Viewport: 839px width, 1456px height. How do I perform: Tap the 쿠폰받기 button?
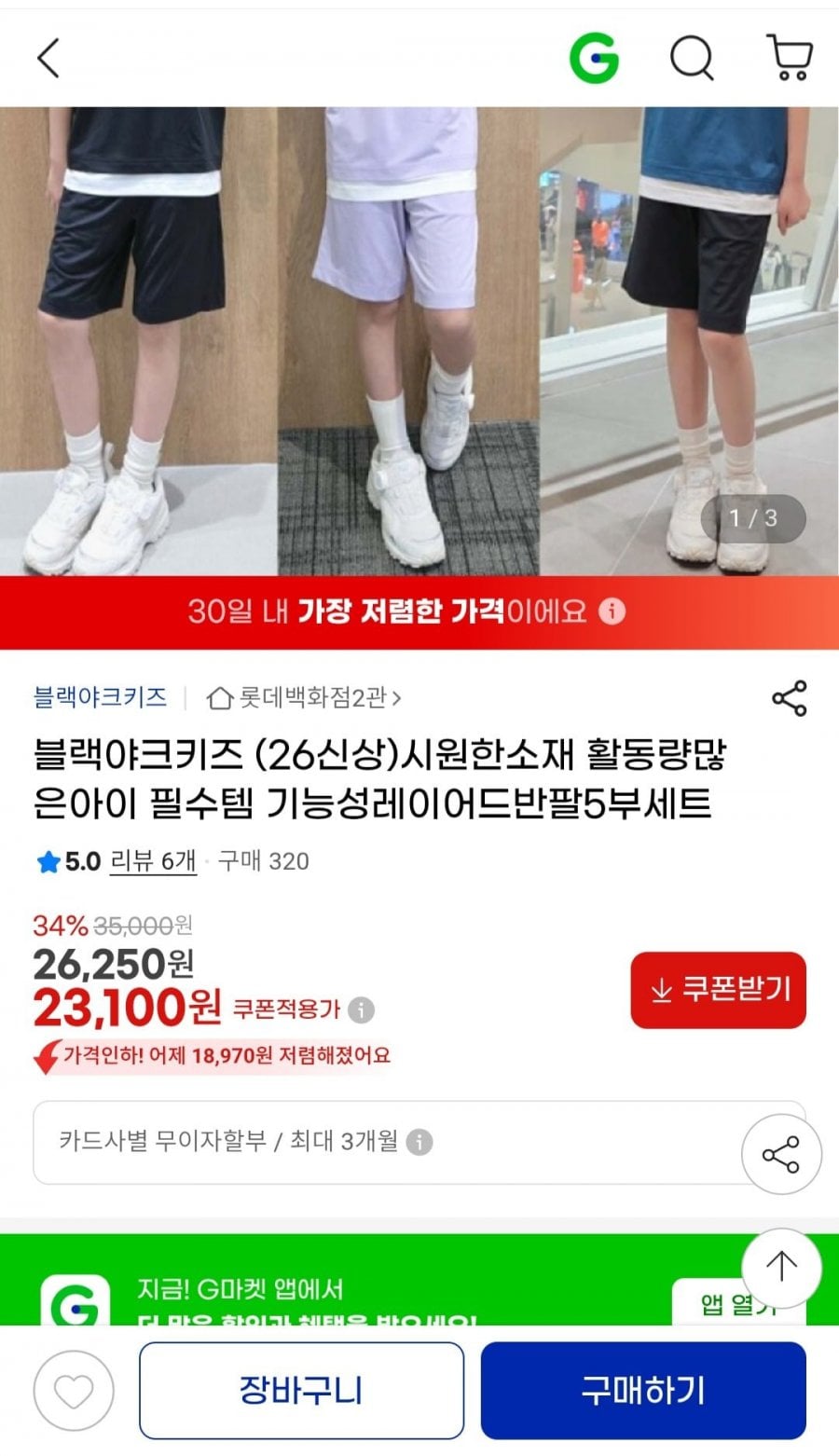click(x=718, y=990)
